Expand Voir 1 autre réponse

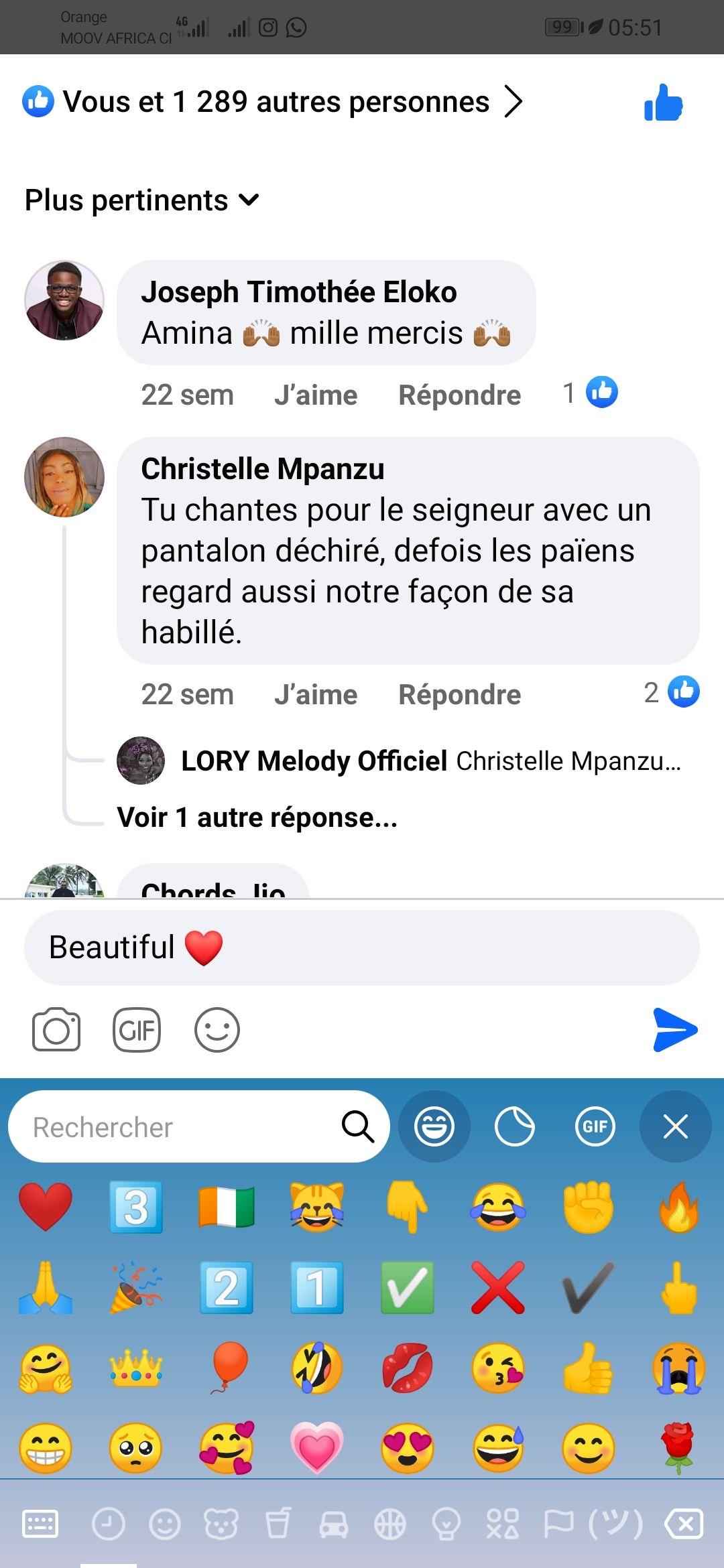tap(257, 818)
